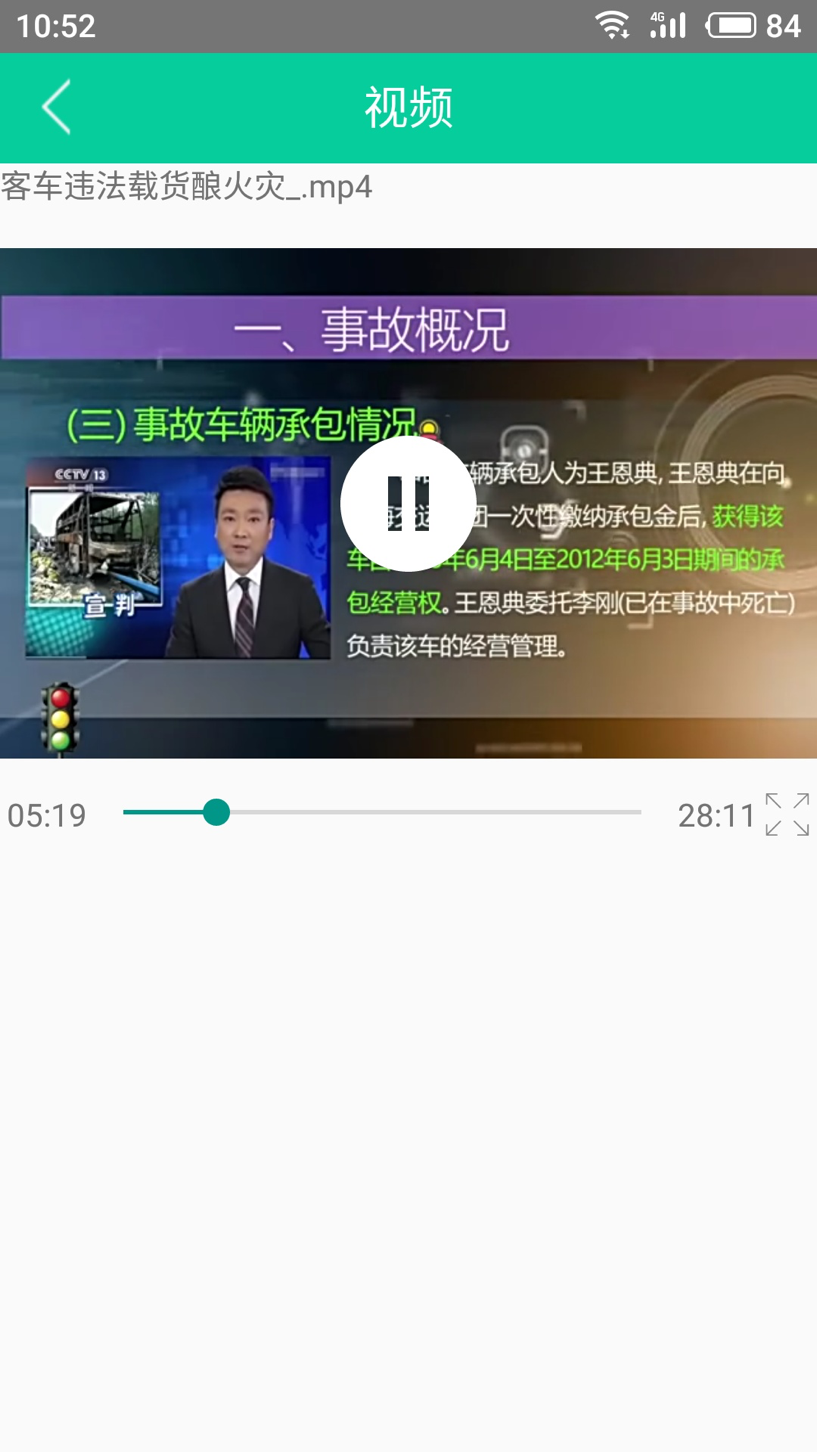This screenshot has width=817, height=1452.
Task: Click the fullscreen corner arrows icon
Action: pyautogui.click(x=788, y=814)
